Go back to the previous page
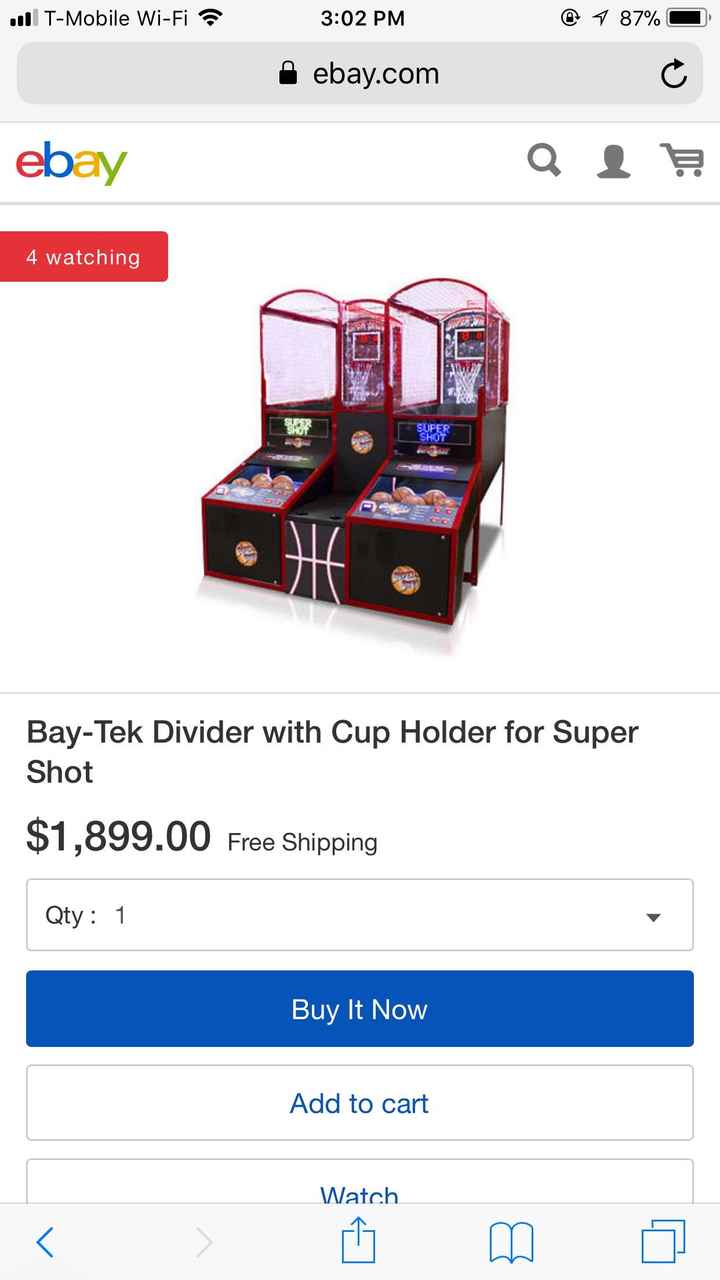Image resolution: width=720 pixels, height=1280 pixels. point(45,1242)
